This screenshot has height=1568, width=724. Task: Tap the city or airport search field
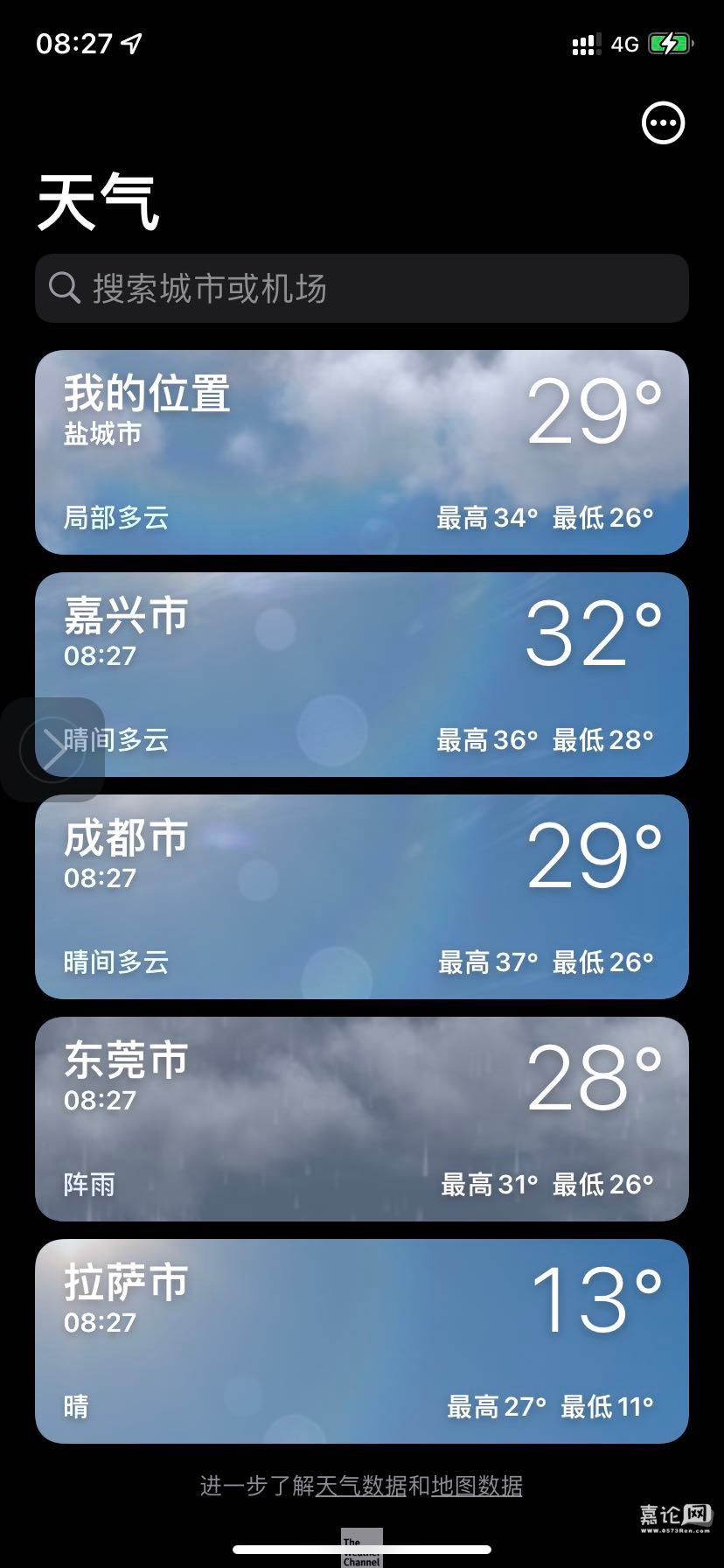(x=362, y=289)
